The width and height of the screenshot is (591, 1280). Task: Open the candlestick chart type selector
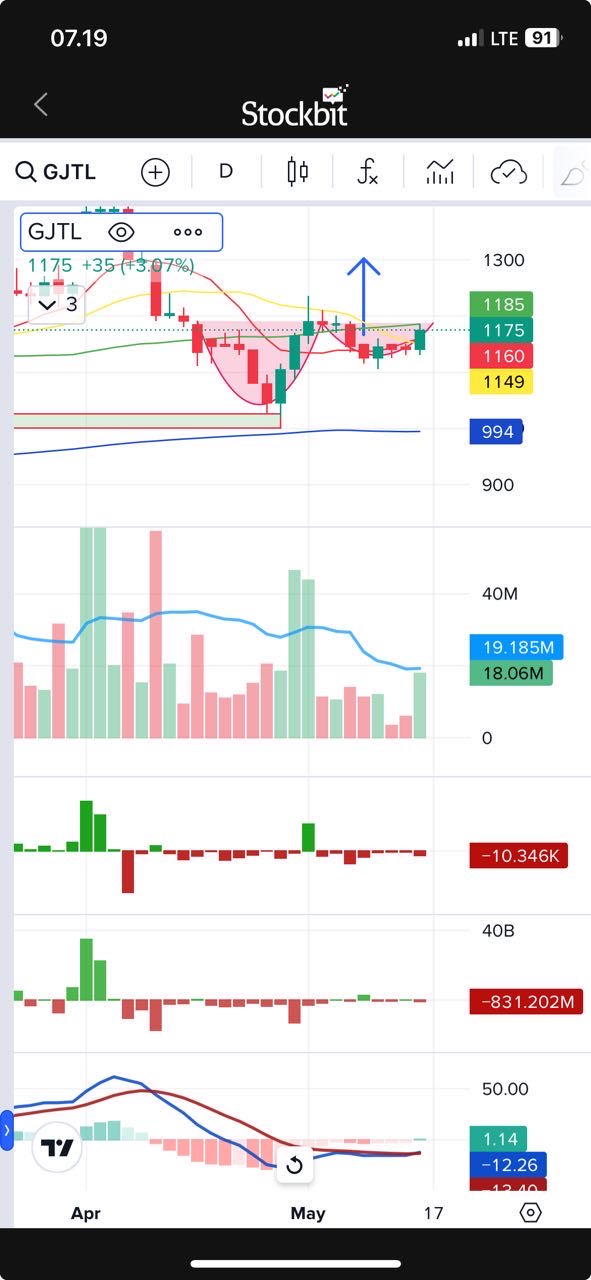click(297, 172)
